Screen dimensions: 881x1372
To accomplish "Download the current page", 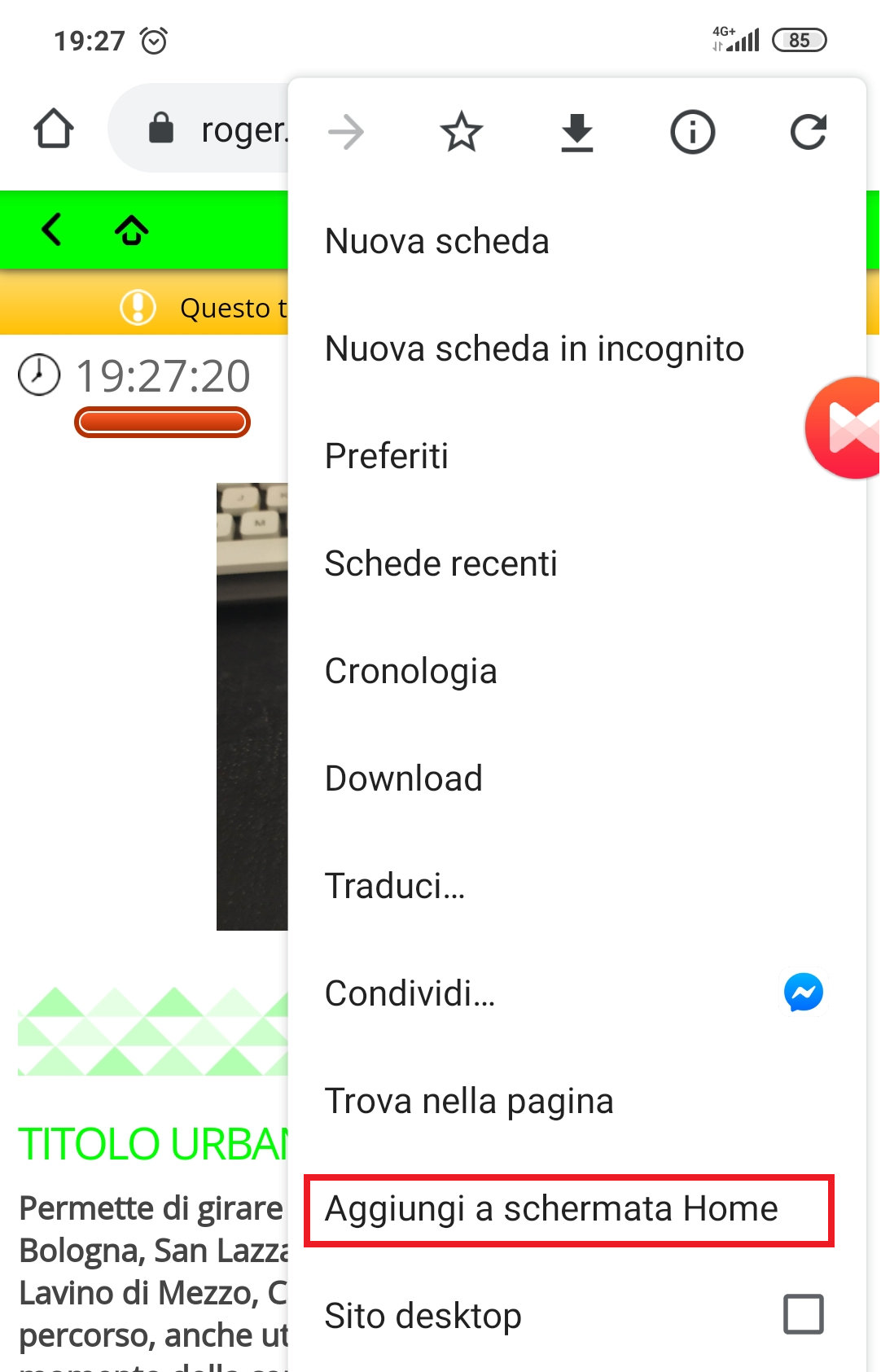I will (577, 132).
